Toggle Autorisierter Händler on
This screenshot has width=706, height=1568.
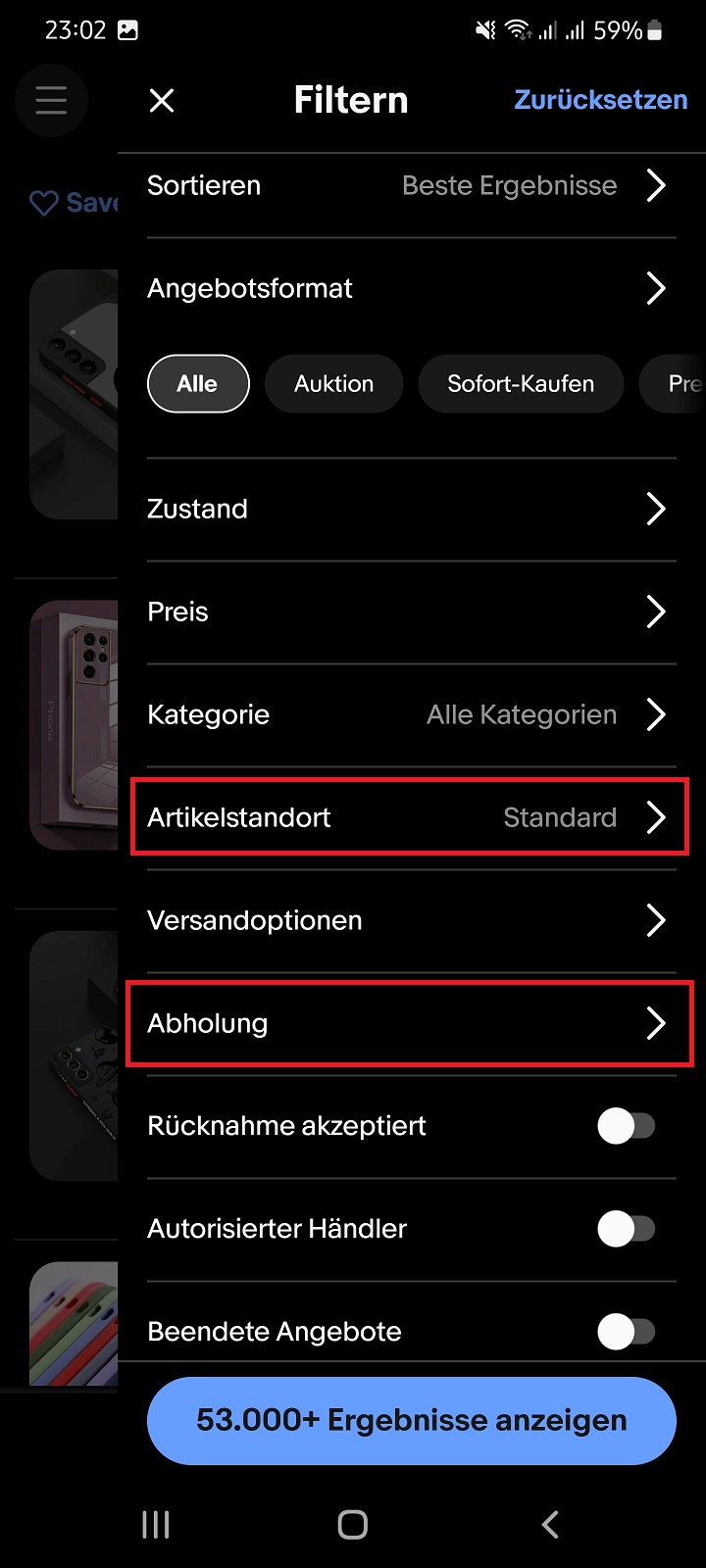coord(627,1229)
